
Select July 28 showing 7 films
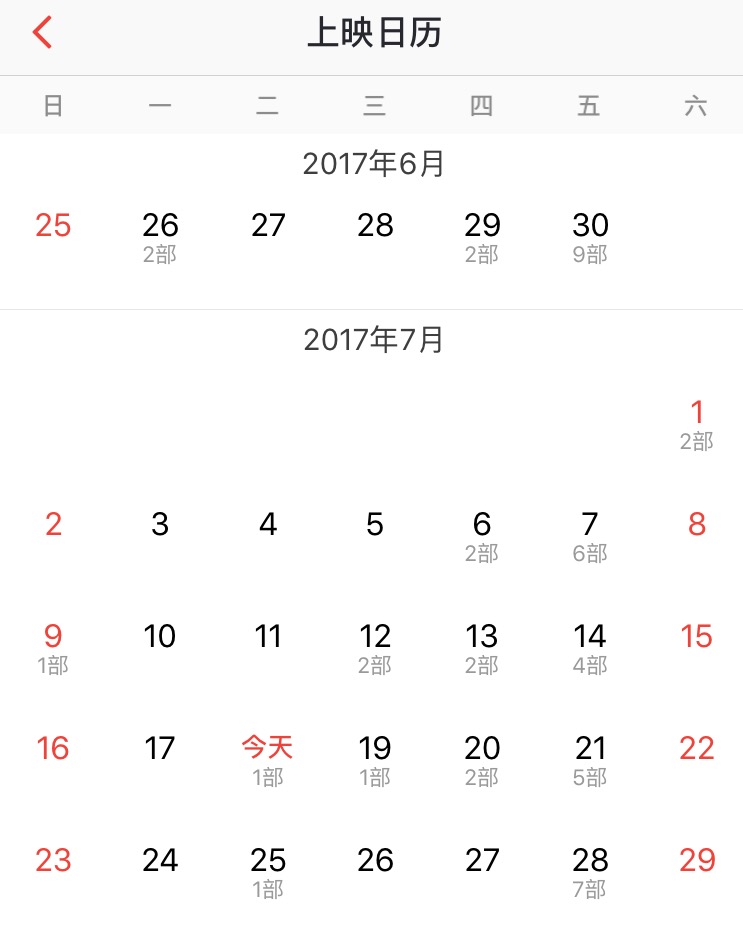coord(590,871)
